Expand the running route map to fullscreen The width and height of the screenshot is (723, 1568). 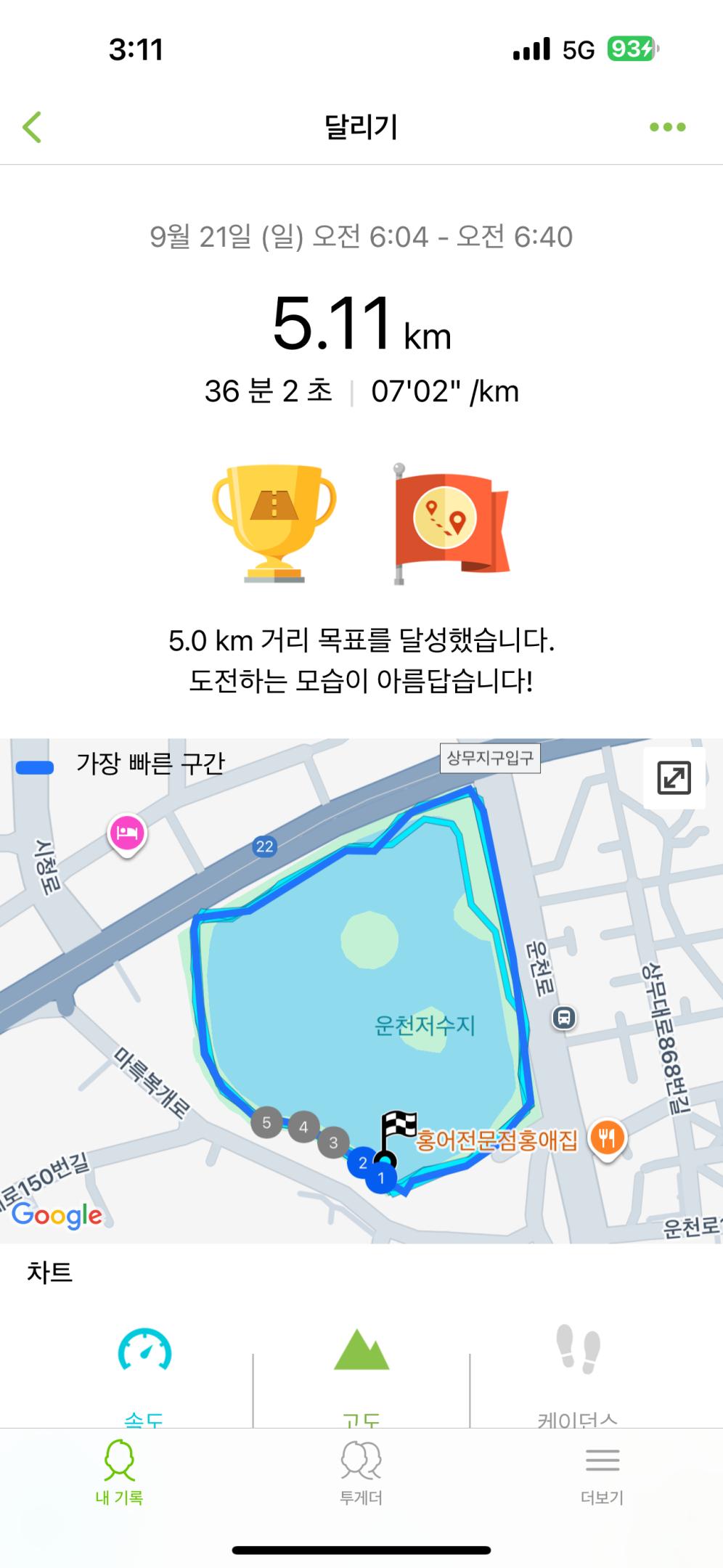point(674,778)
